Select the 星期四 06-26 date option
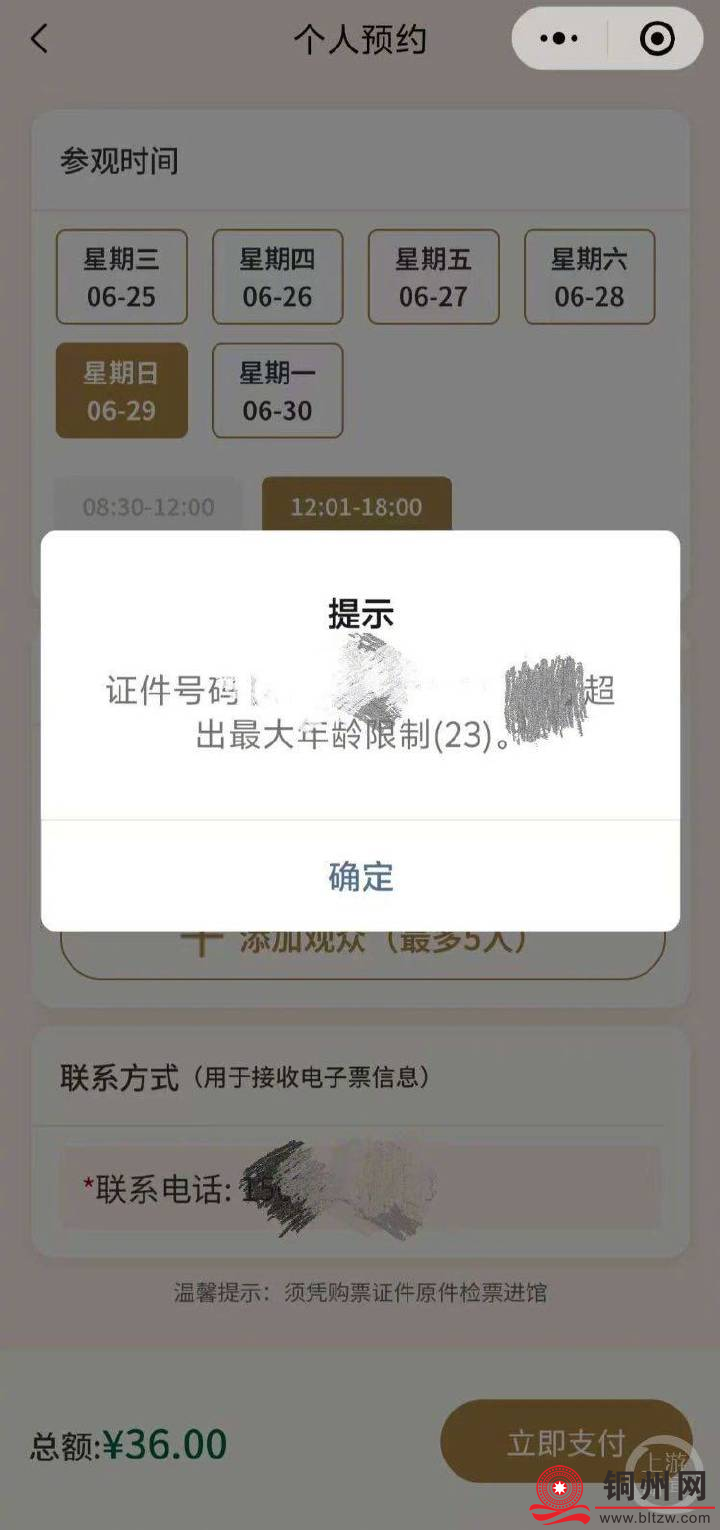720x1530 pixels. click(277, 276)
